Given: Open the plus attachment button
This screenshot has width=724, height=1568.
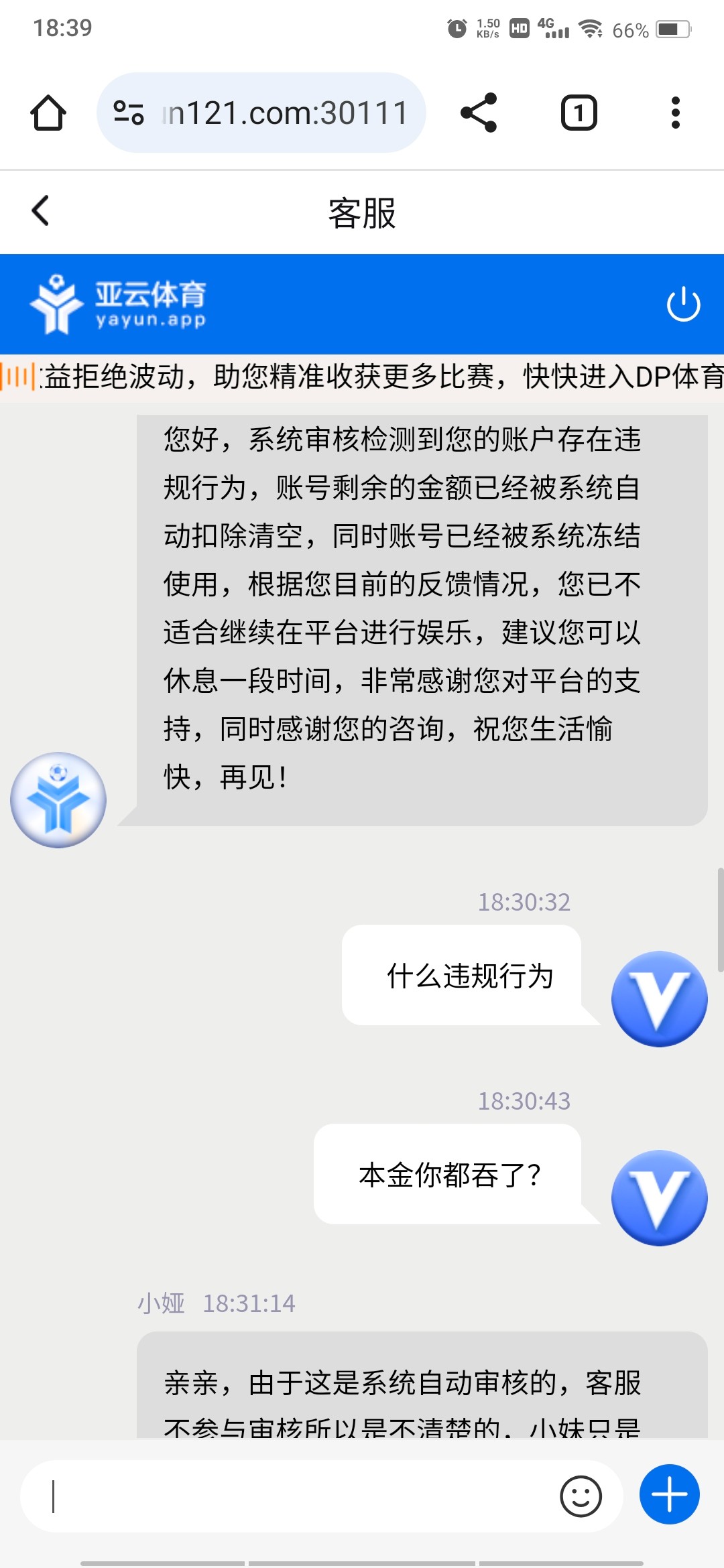Looking at the screenshot, I should click(x=669, y=1495).
